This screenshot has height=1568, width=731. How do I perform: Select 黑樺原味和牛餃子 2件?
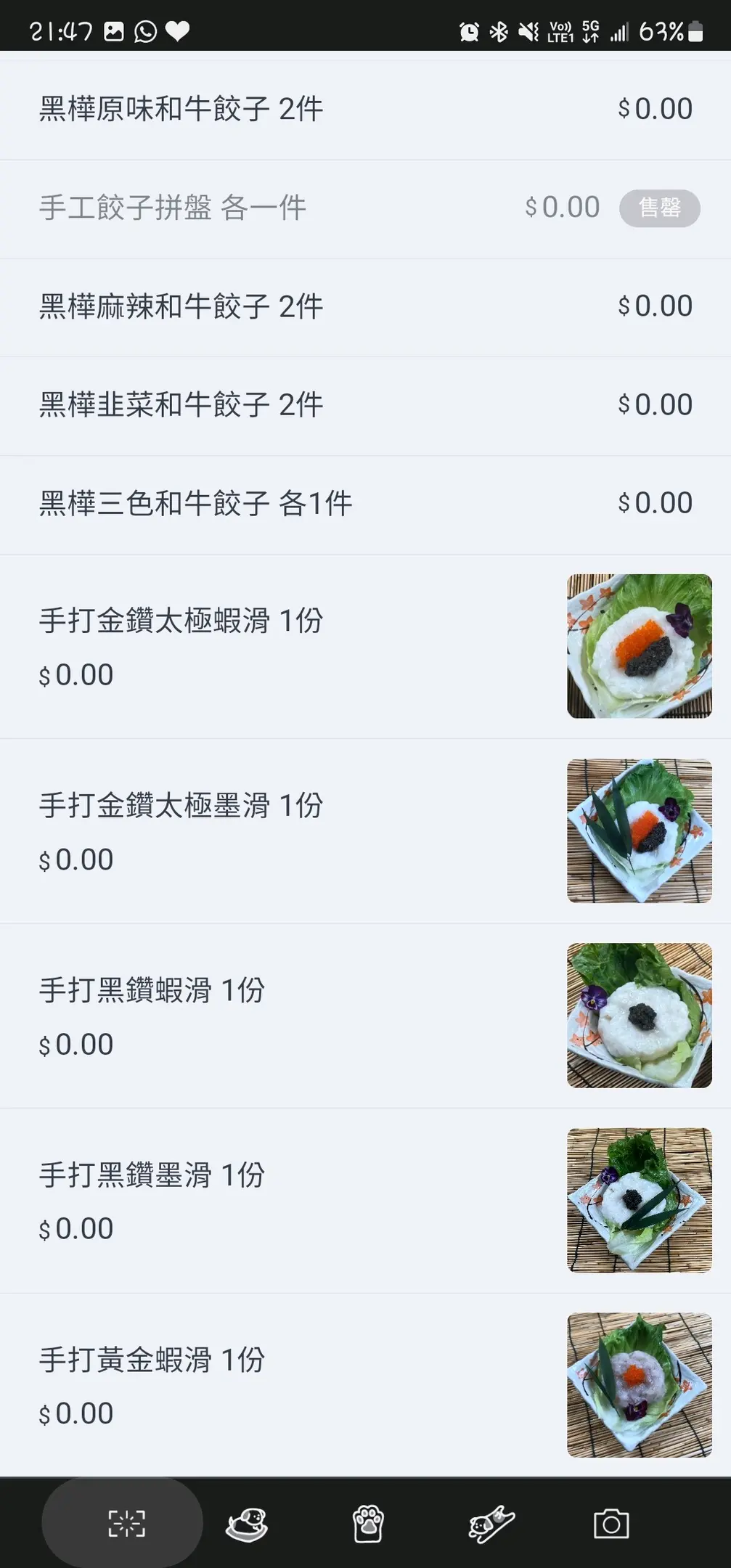click(181, 110)
